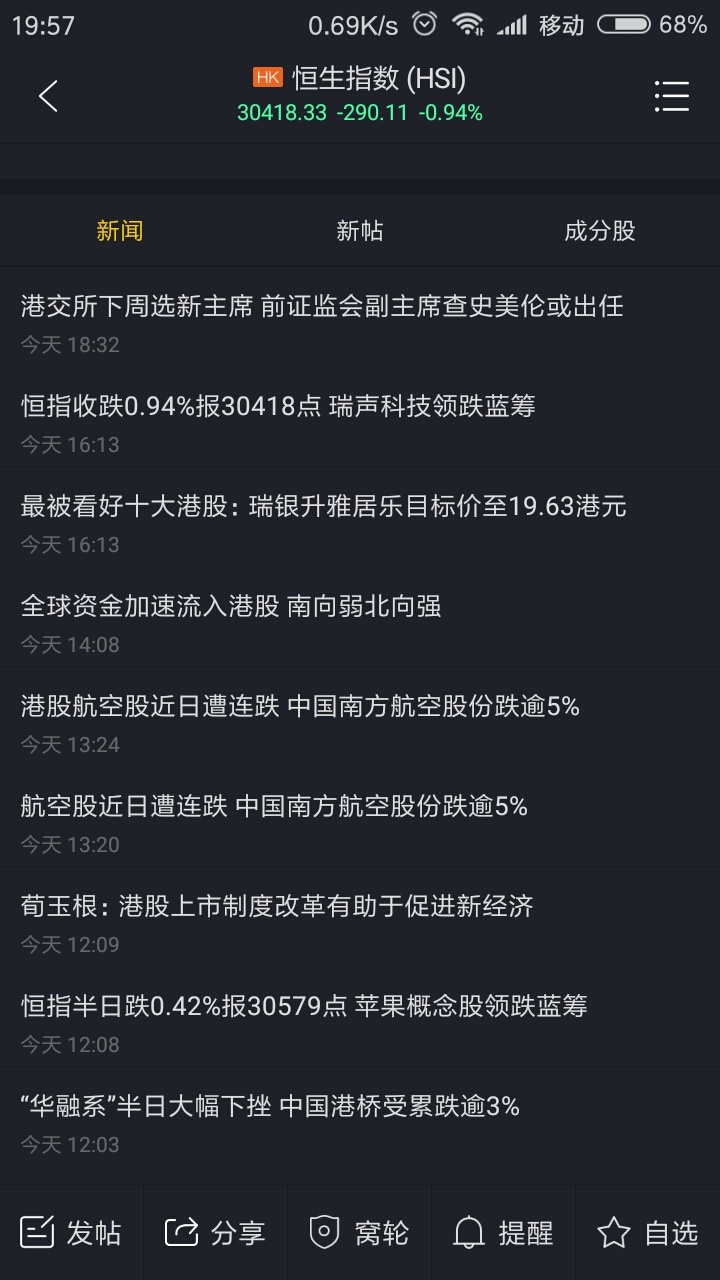
Task: Share this index via 分享
Action: pyautogui.click(x=215, y=1233)
